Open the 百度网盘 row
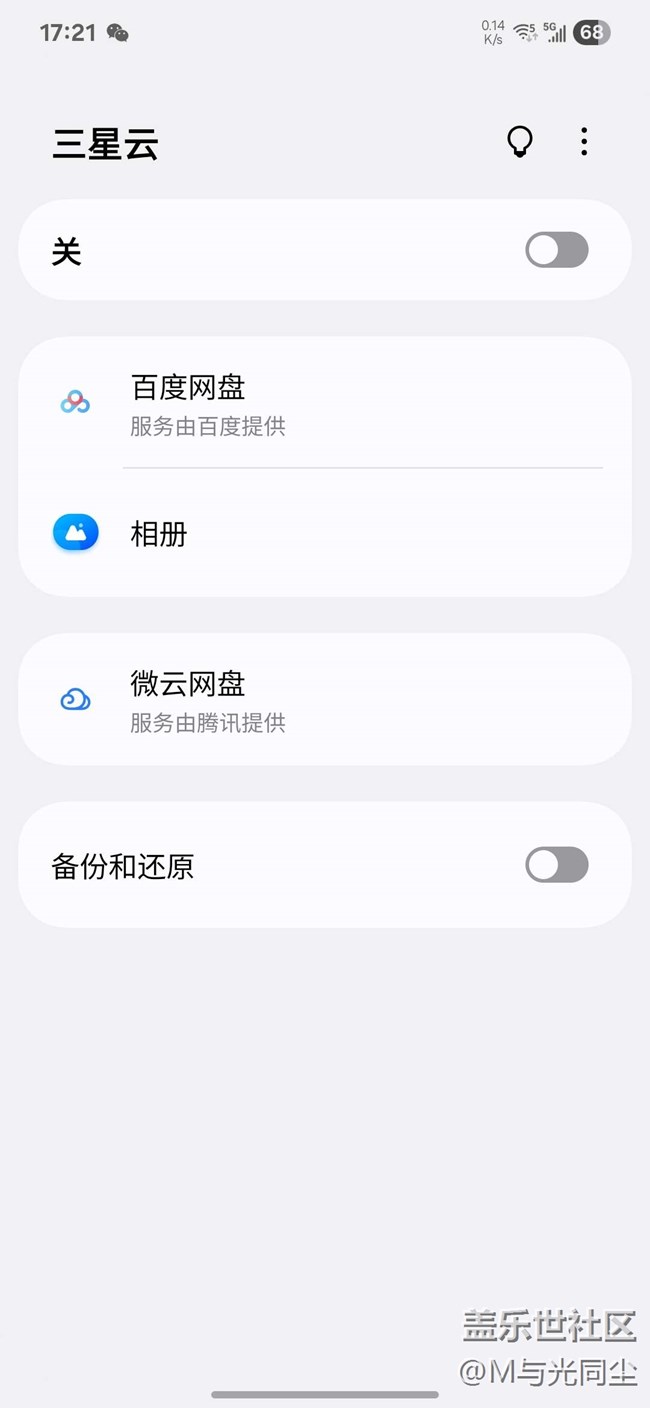Image resolution: width=650 pixels, height=1408 pixels. [324, 403]
